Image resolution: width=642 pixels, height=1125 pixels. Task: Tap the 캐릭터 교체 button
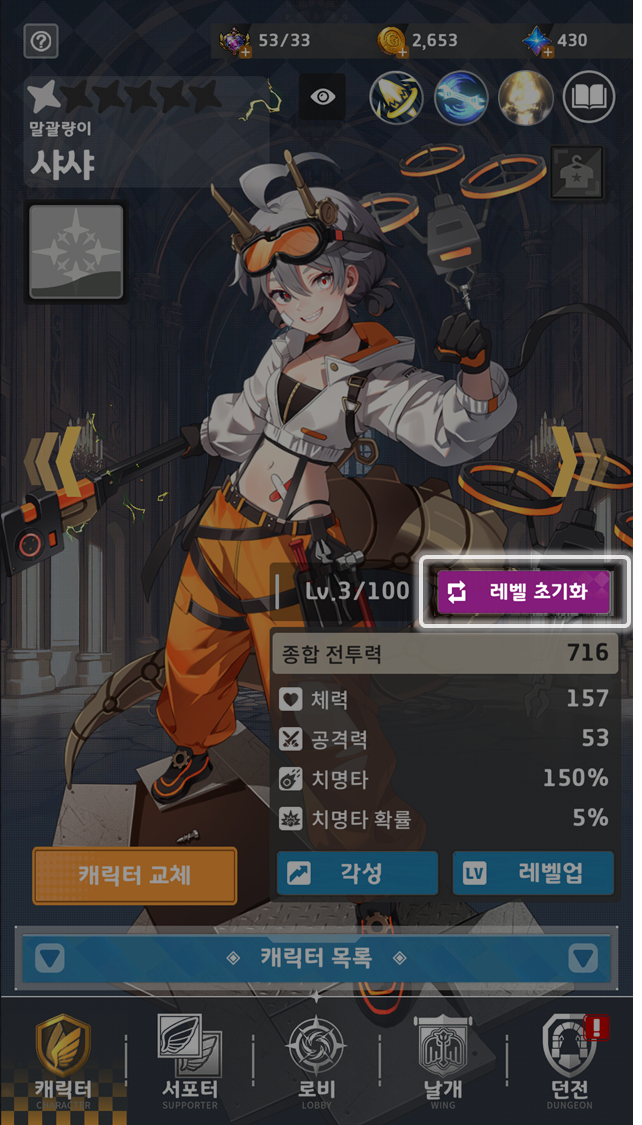(x=134, y=875)
